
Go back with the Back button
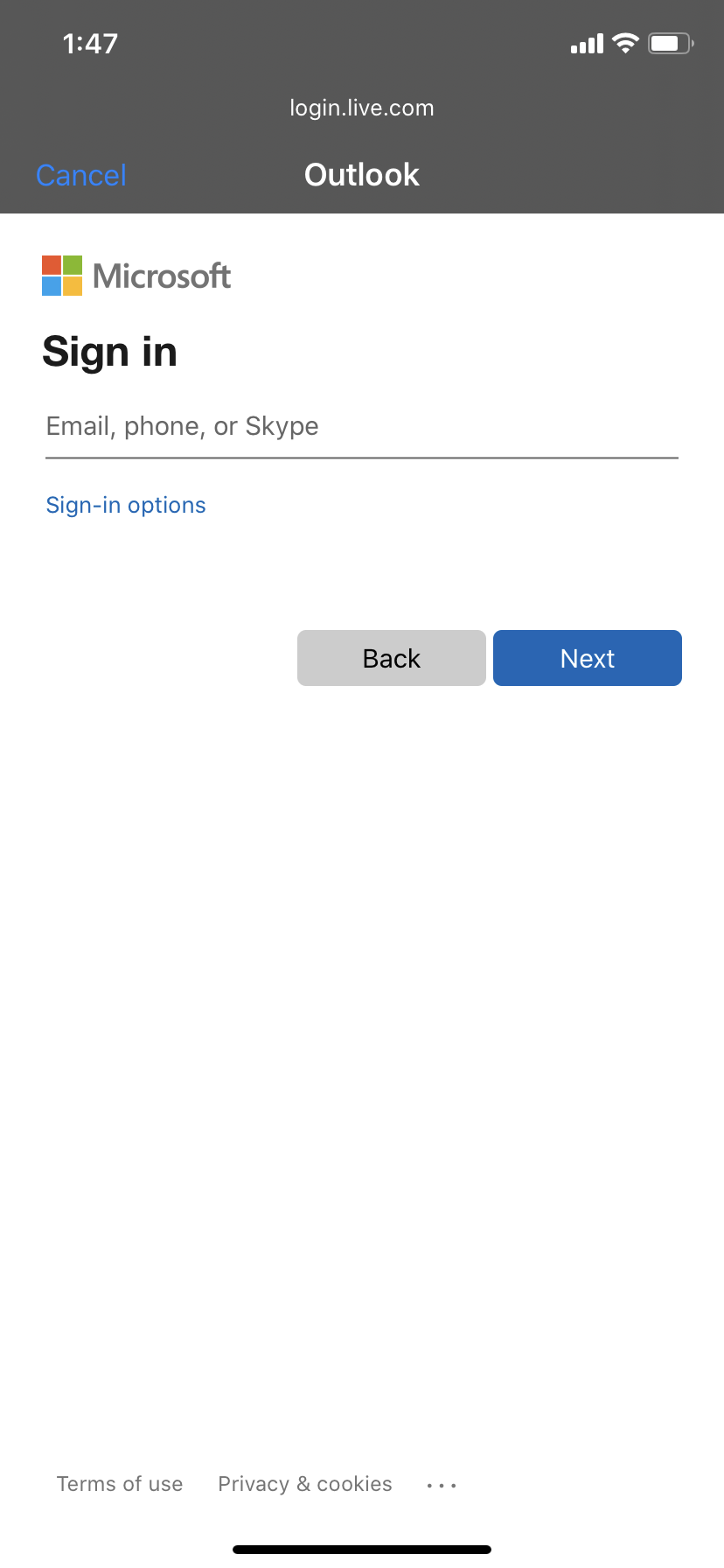392,658
